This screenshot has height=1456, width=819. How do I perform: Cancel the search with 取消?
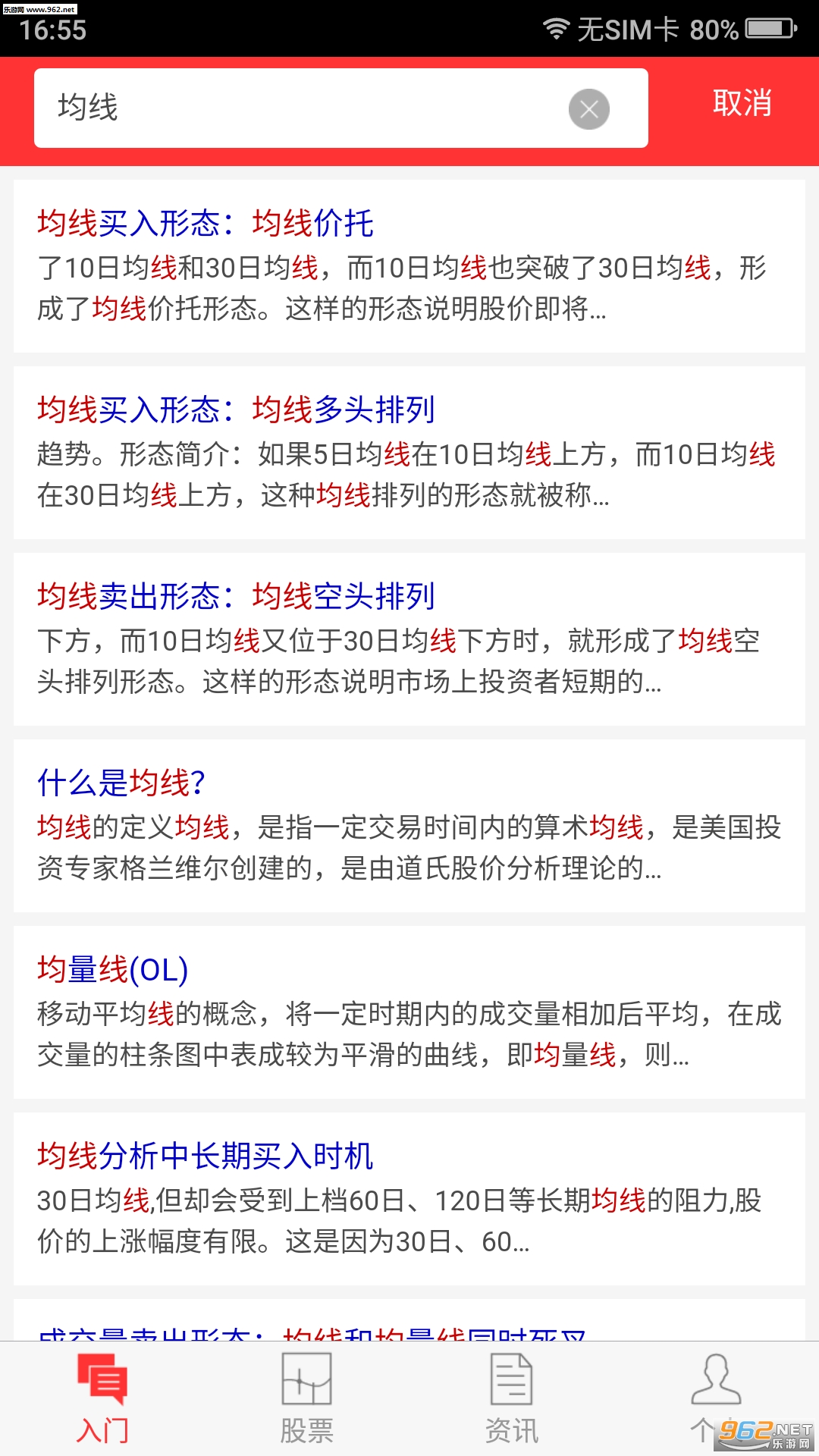[x=742, y=103]
